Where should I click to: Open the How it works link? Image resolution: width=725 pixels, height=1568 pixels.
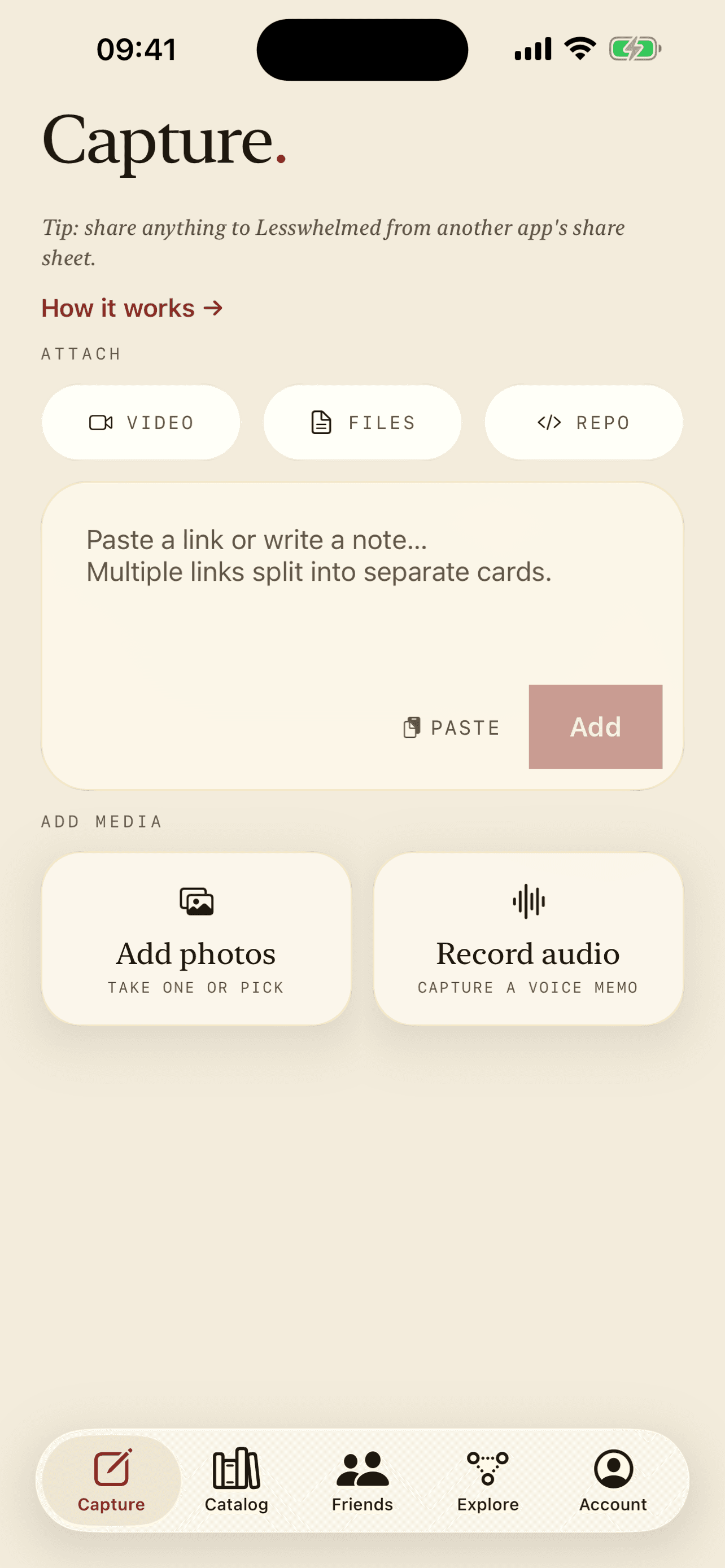tap(132, 308)
